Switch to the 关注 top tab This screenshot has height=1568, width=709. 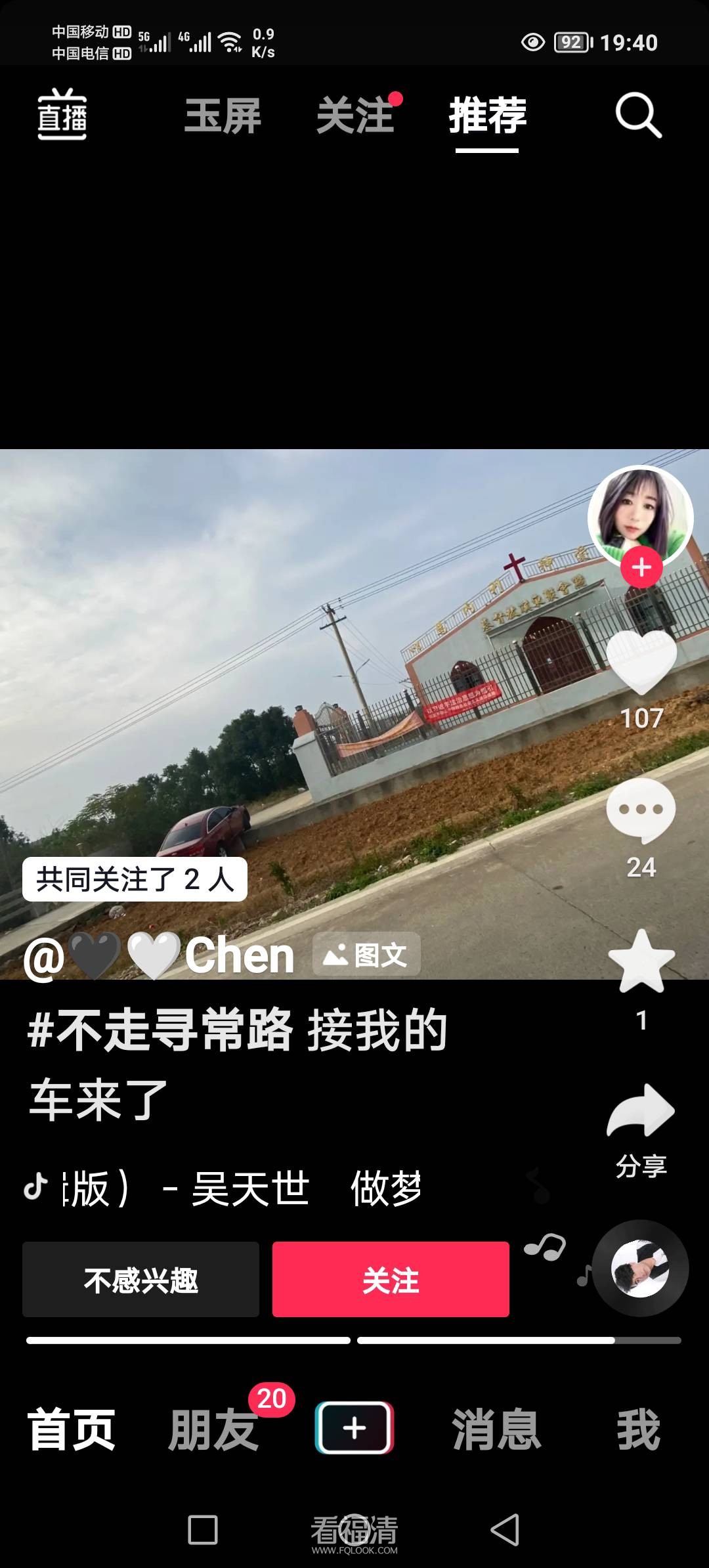(x=355, y=116)
